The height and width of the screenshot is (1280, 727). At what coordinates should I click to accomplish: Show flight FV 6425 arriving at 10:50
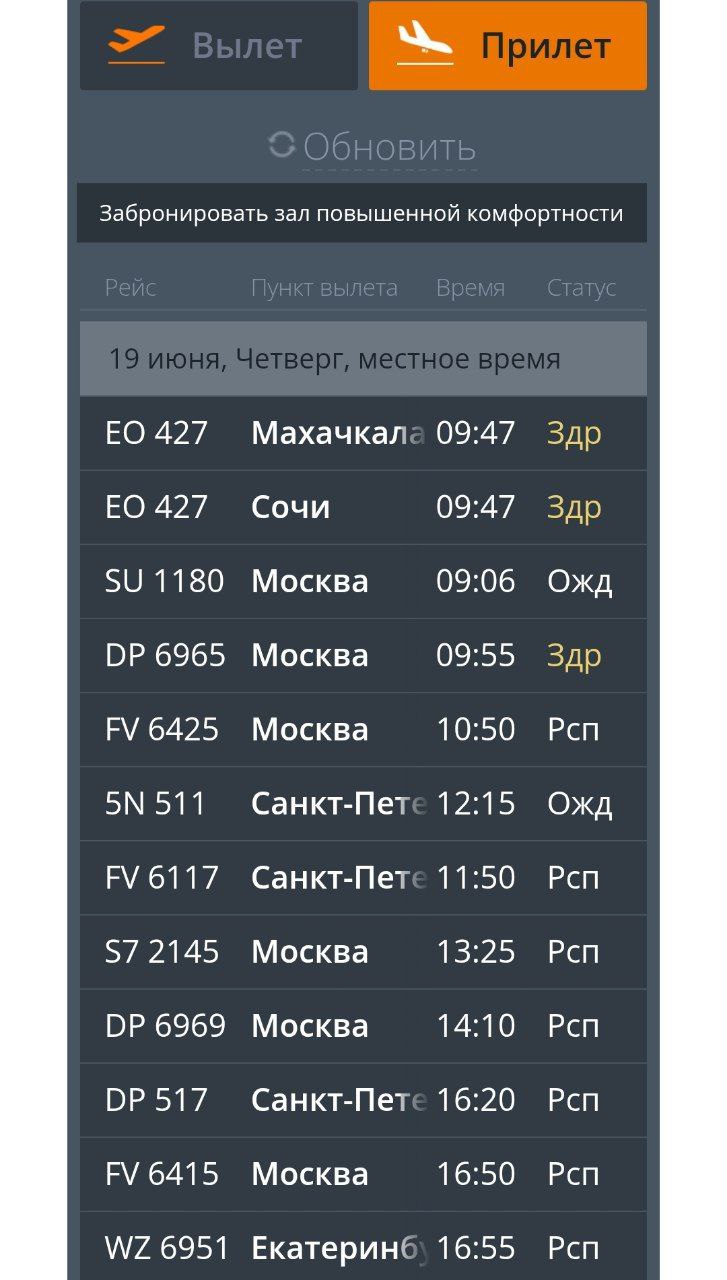[x=363, y=729]
